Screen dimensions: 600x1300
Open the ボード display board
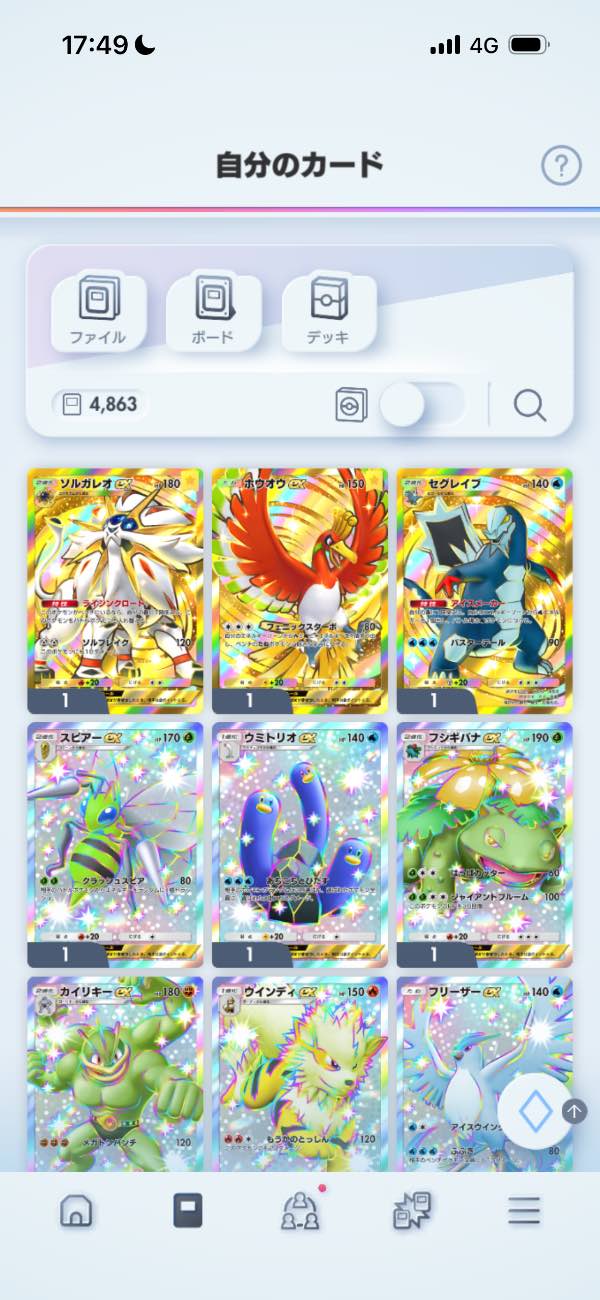click(213, 313)
